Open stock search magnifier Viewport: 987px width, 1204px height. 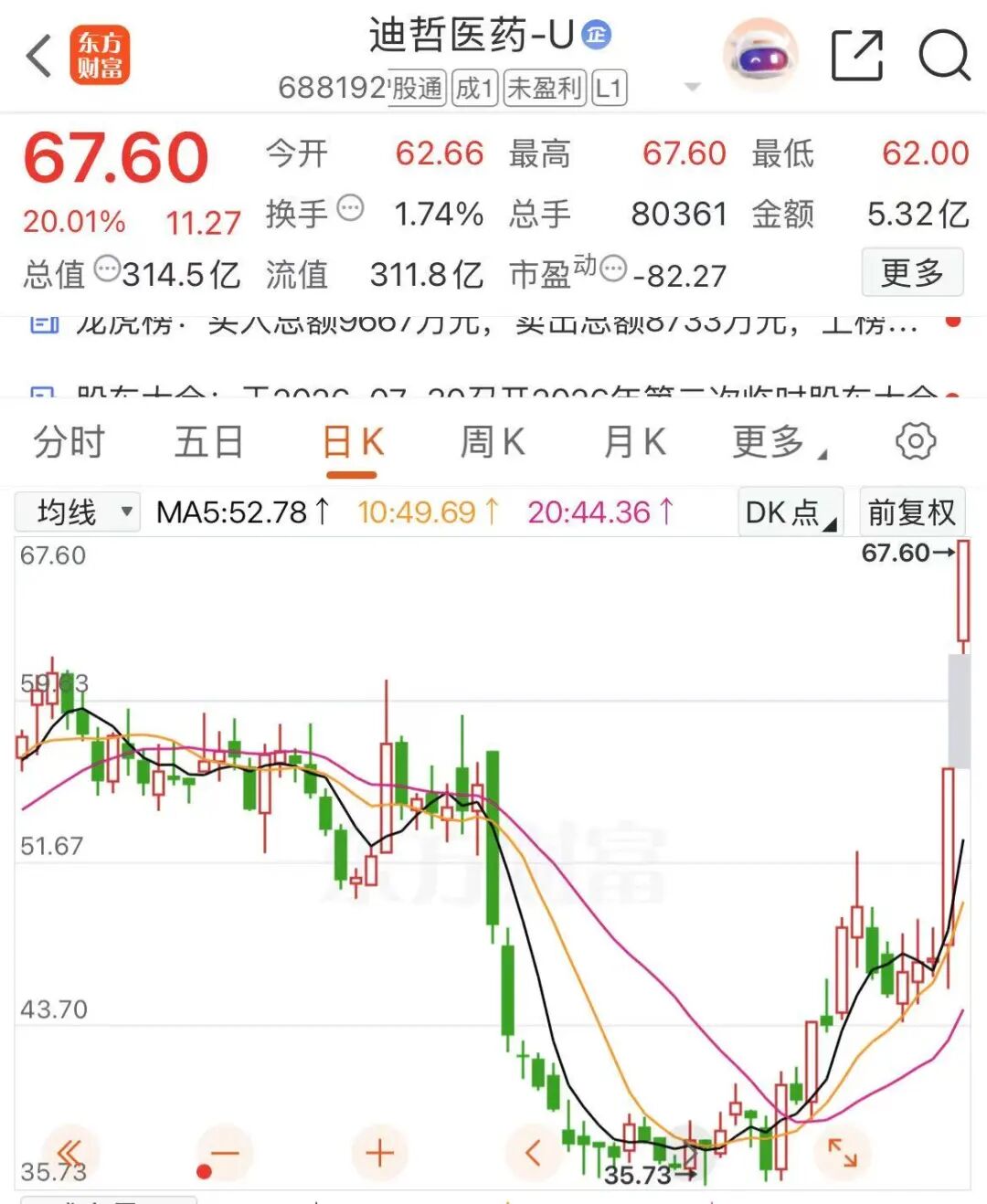943,56
